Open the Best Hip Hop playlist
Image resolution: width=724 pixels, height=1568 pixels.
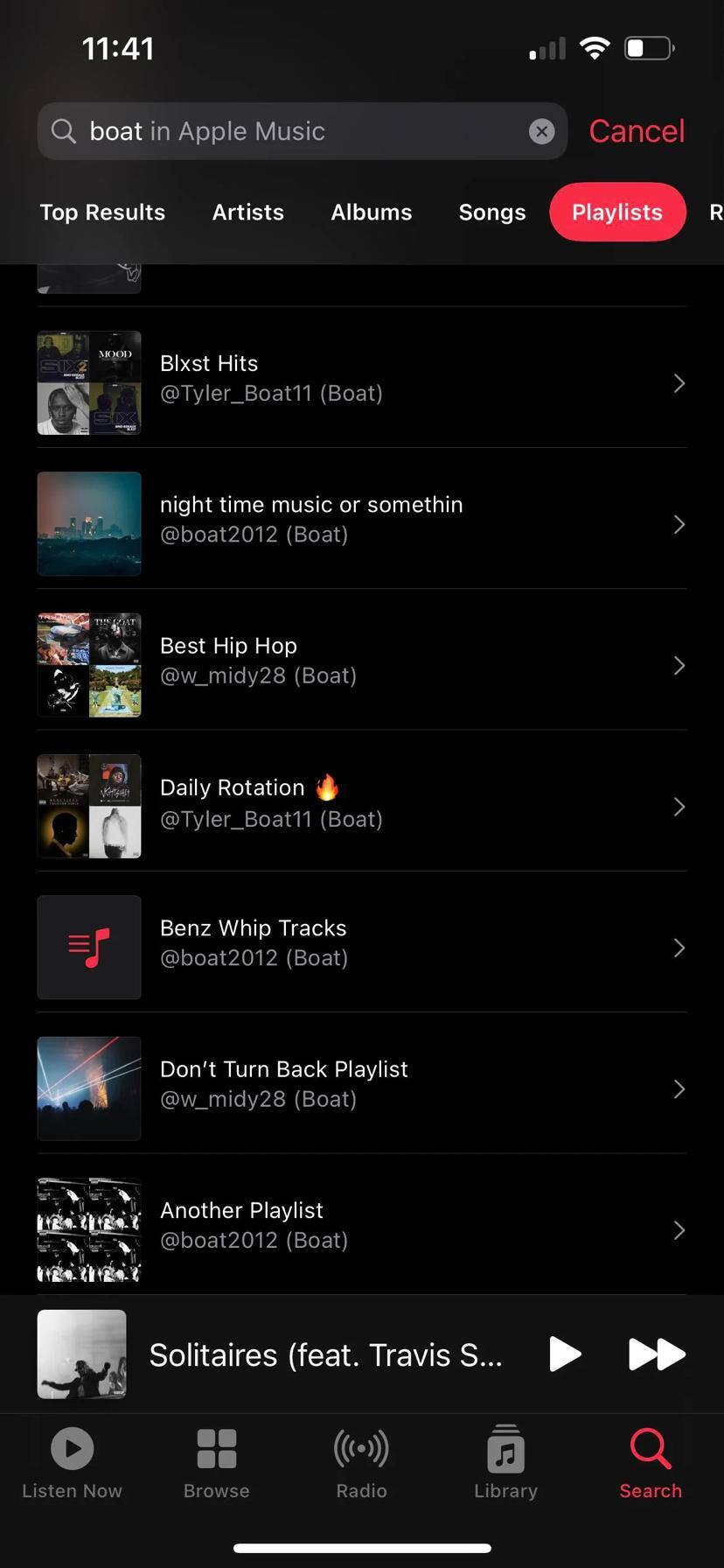pyautogui.click(x=361, y=665)
